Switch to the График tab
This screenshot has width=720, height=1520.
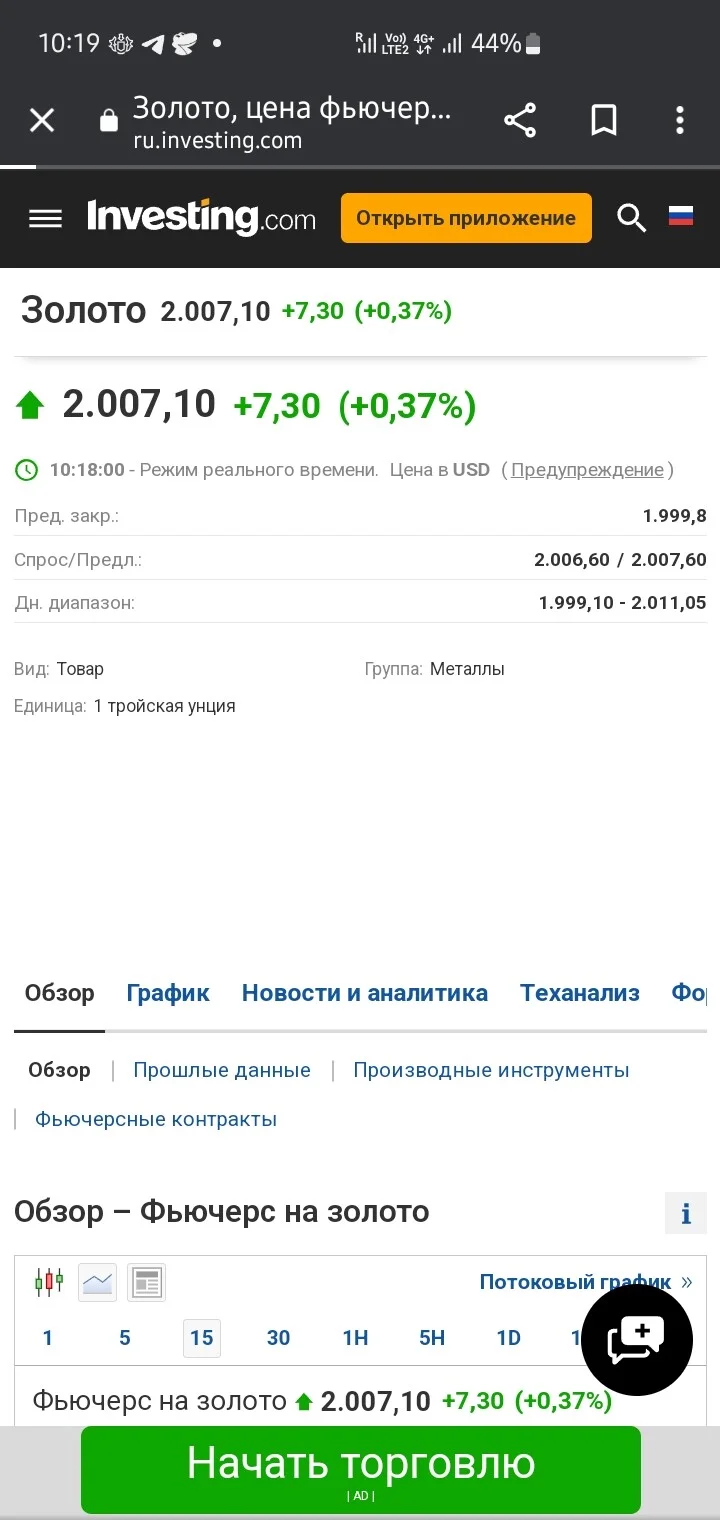pyautogui.click(x=168, y=993)
